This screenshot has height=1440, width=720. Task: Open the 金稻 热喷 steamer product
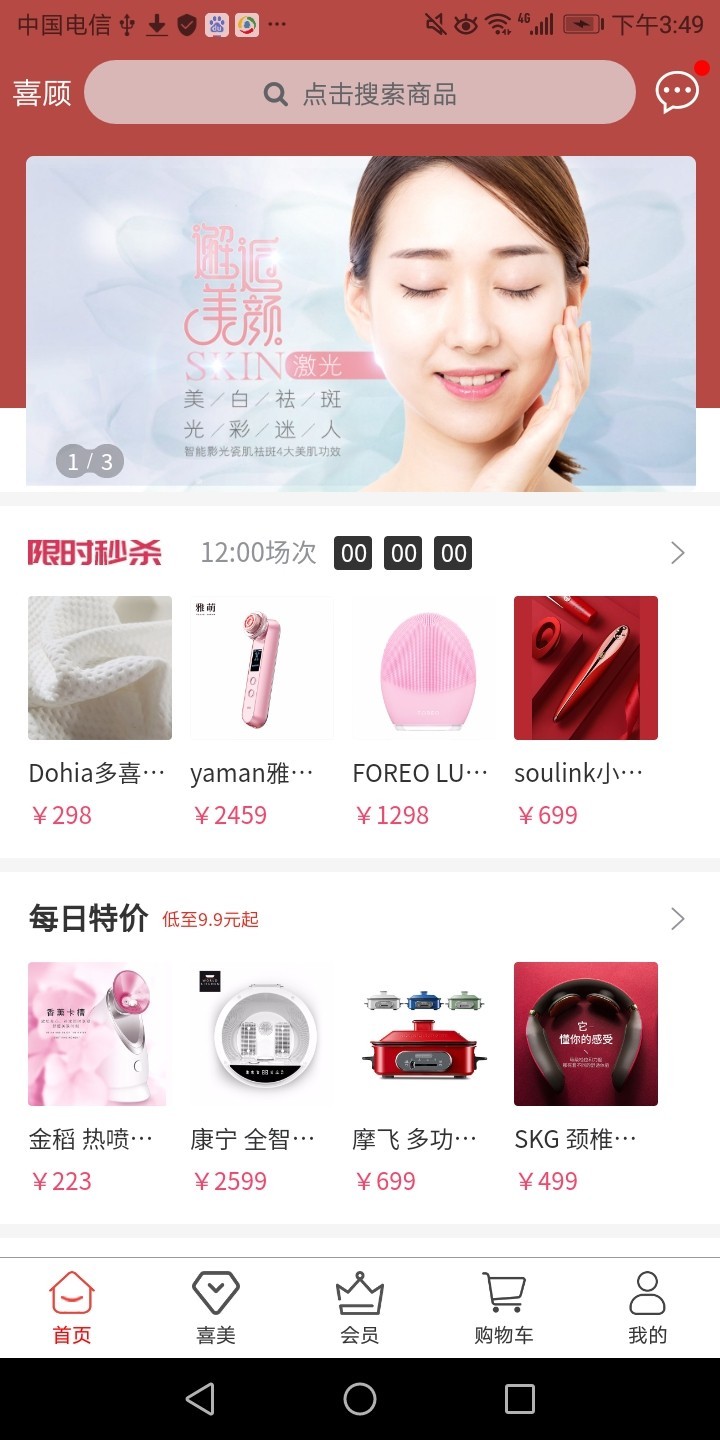[x=99, y=1034]
